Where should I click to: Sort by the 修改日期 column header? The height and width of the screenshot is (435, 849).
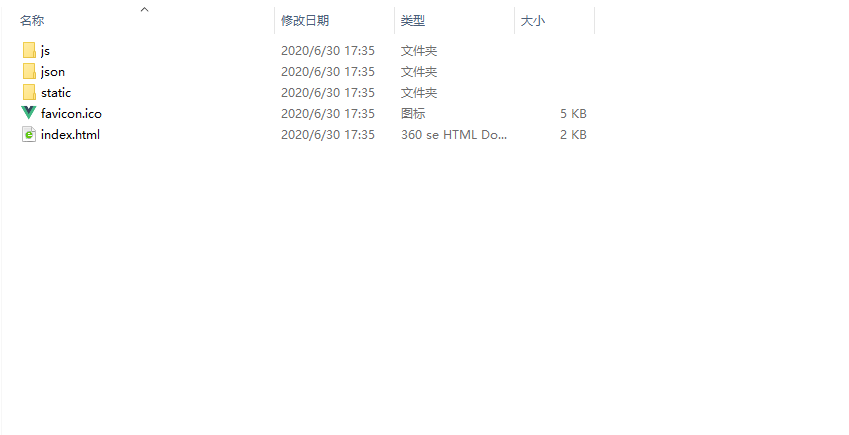305,20
